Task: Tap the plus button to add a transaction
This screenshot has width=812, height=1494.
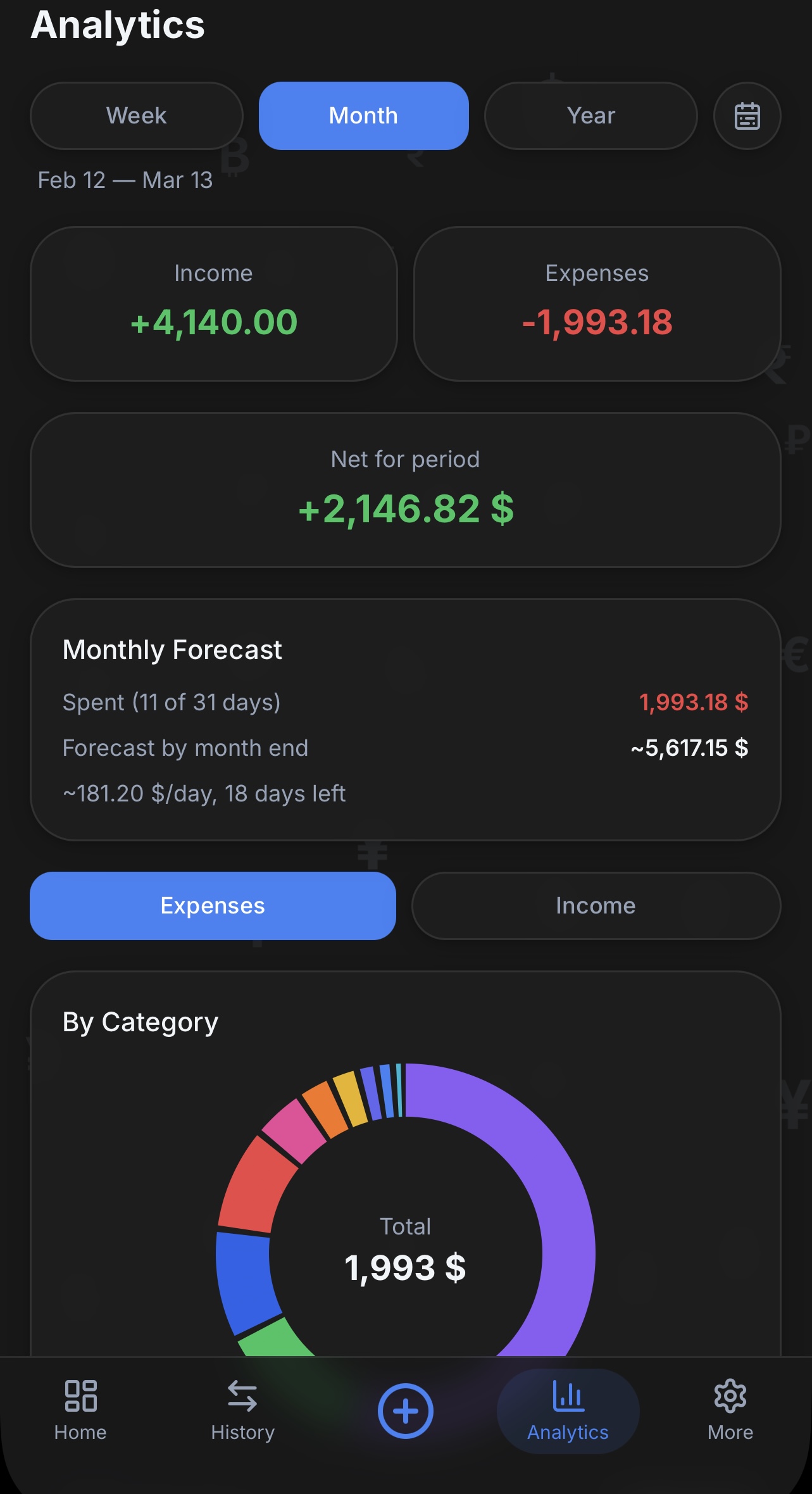Action: [405, 1410]
